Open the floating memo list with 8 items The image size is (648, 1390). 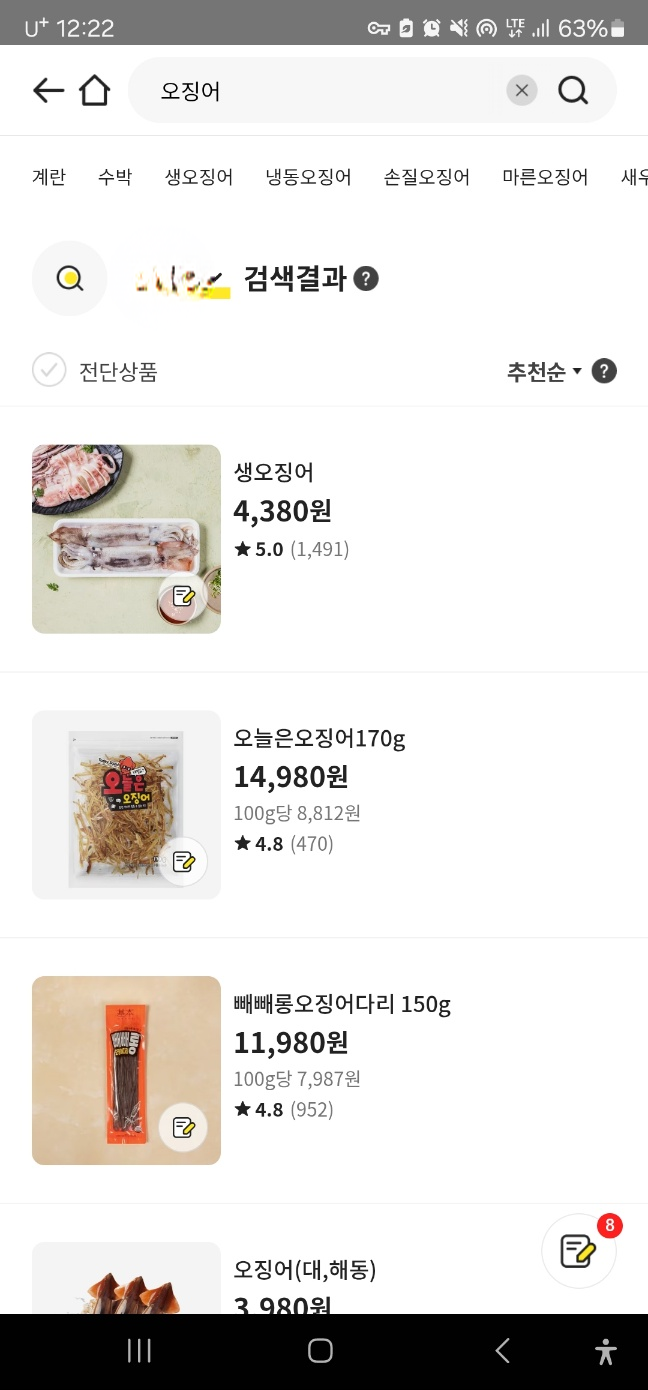click(x=579, y=1250)
